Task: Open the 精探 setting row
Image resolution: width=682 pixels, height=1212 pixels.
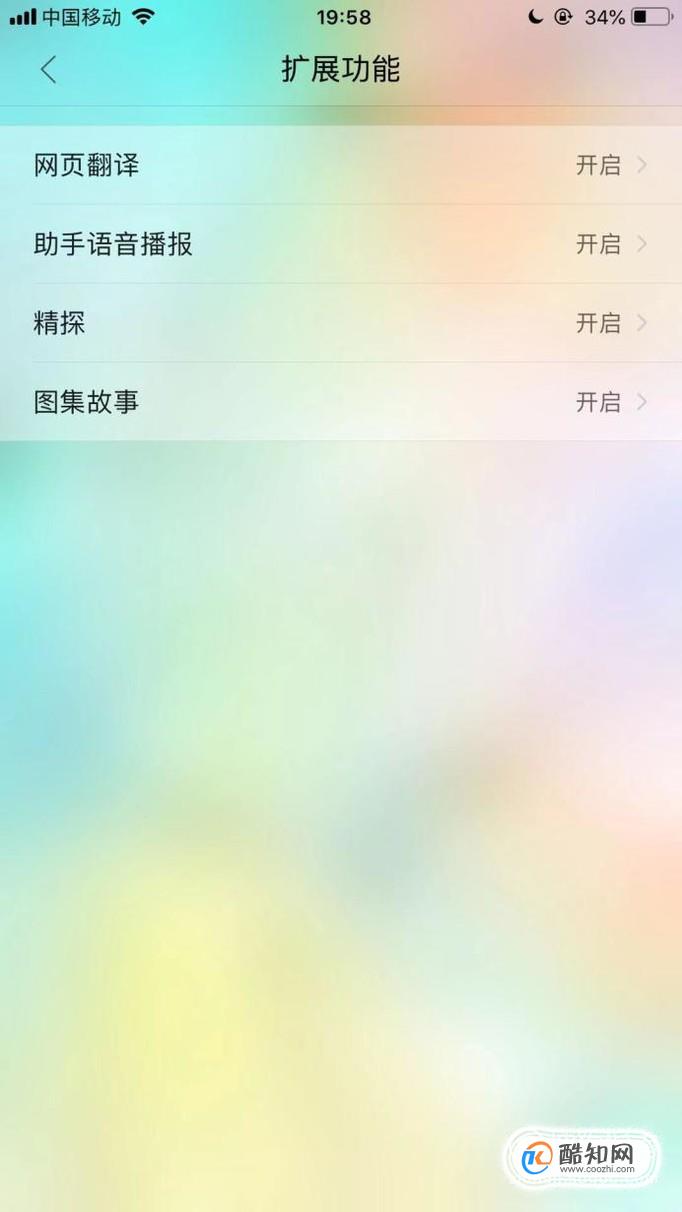Action: point(341,323)
